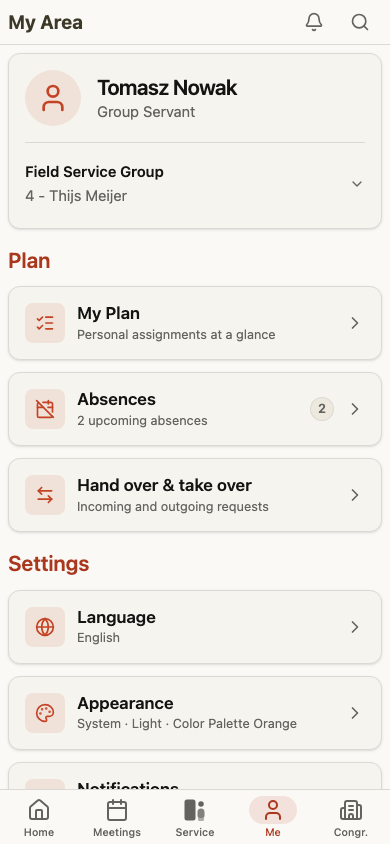
Task: Go to the Meetings tab
Action: 117,818
